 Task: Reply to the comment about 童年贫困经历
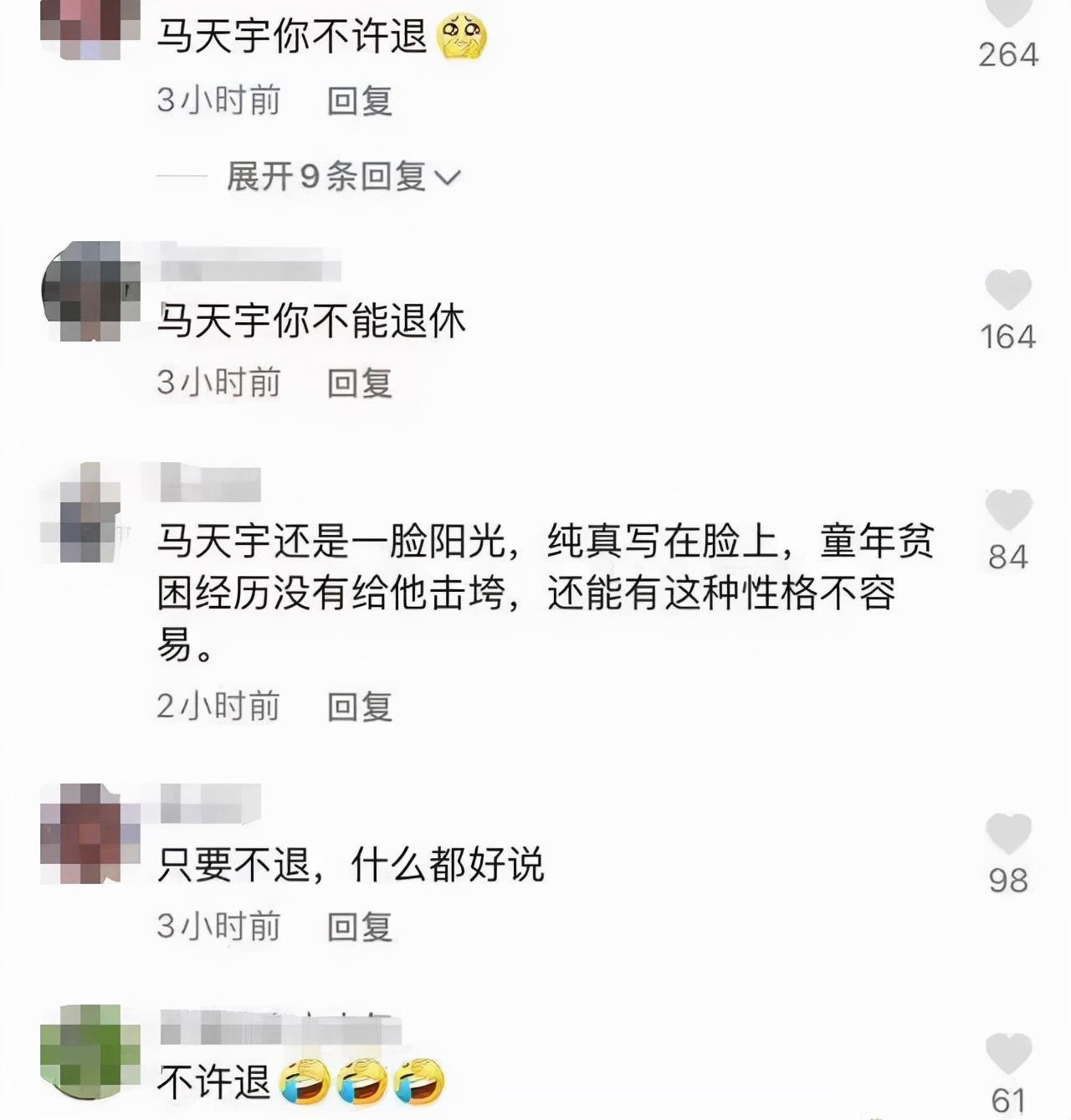pos(359,707)
